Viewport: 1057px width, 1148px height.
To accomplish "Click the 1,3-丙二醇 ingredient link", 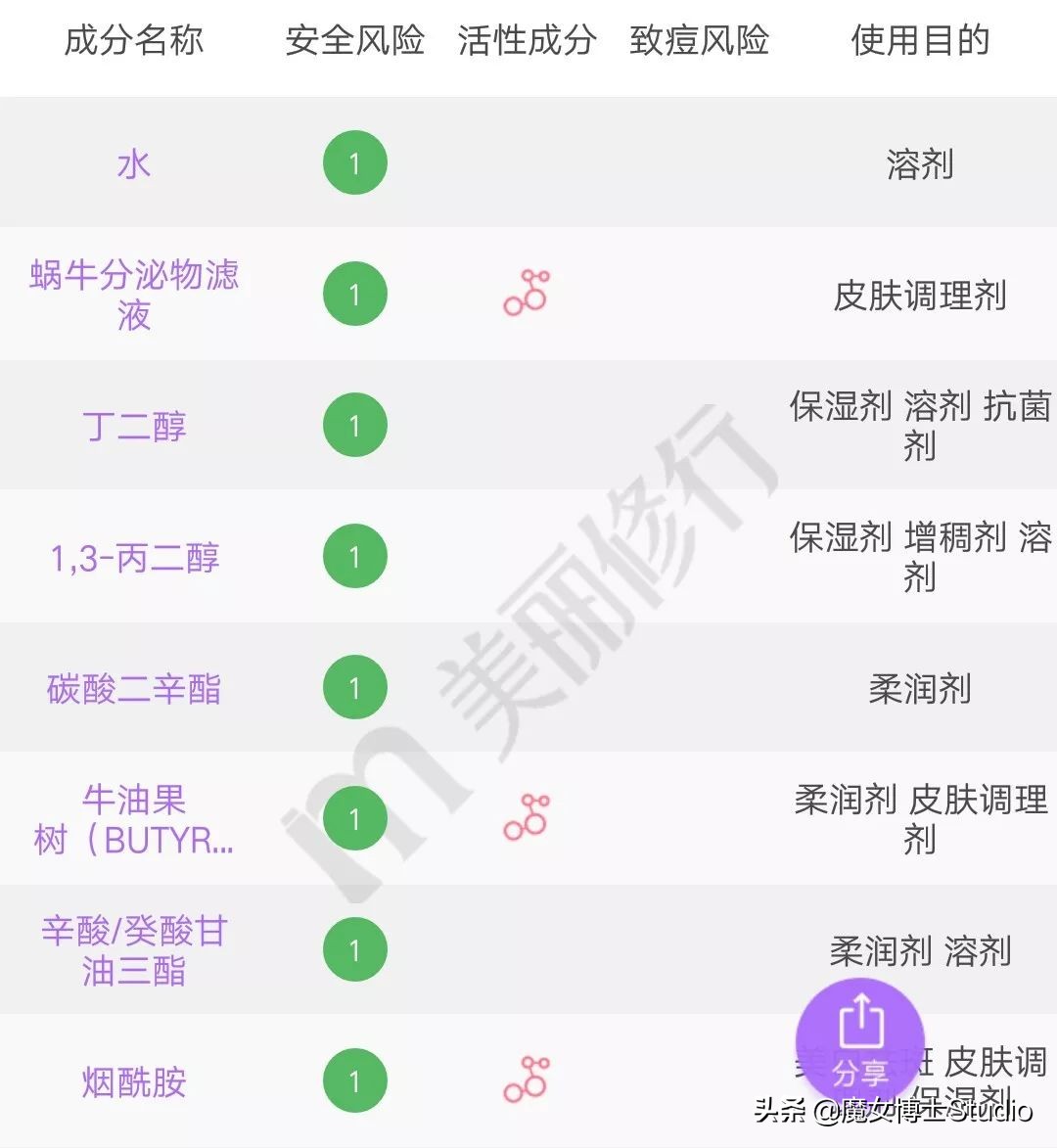I will 134,556.
